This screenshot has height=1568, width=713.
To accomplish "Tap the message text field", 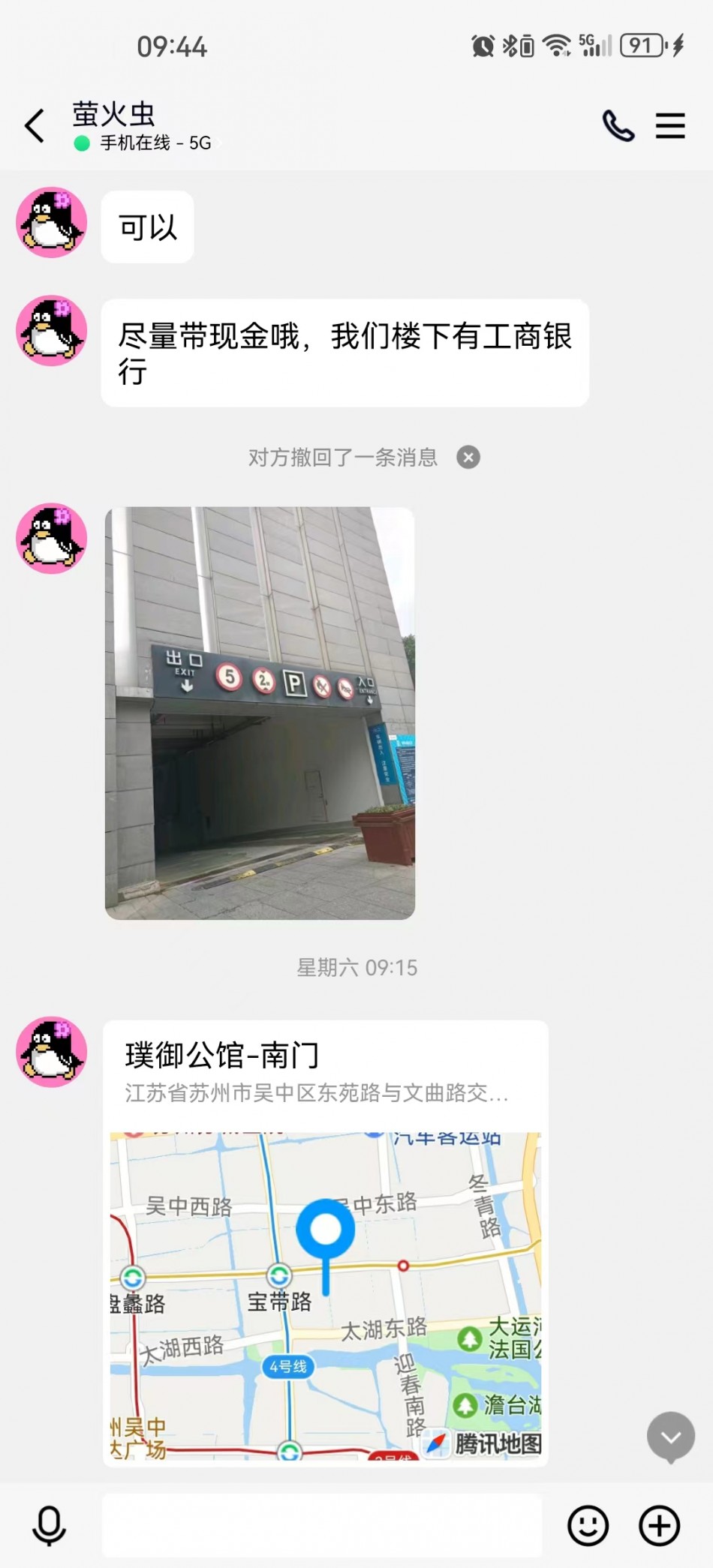I will click(321, 1525).
